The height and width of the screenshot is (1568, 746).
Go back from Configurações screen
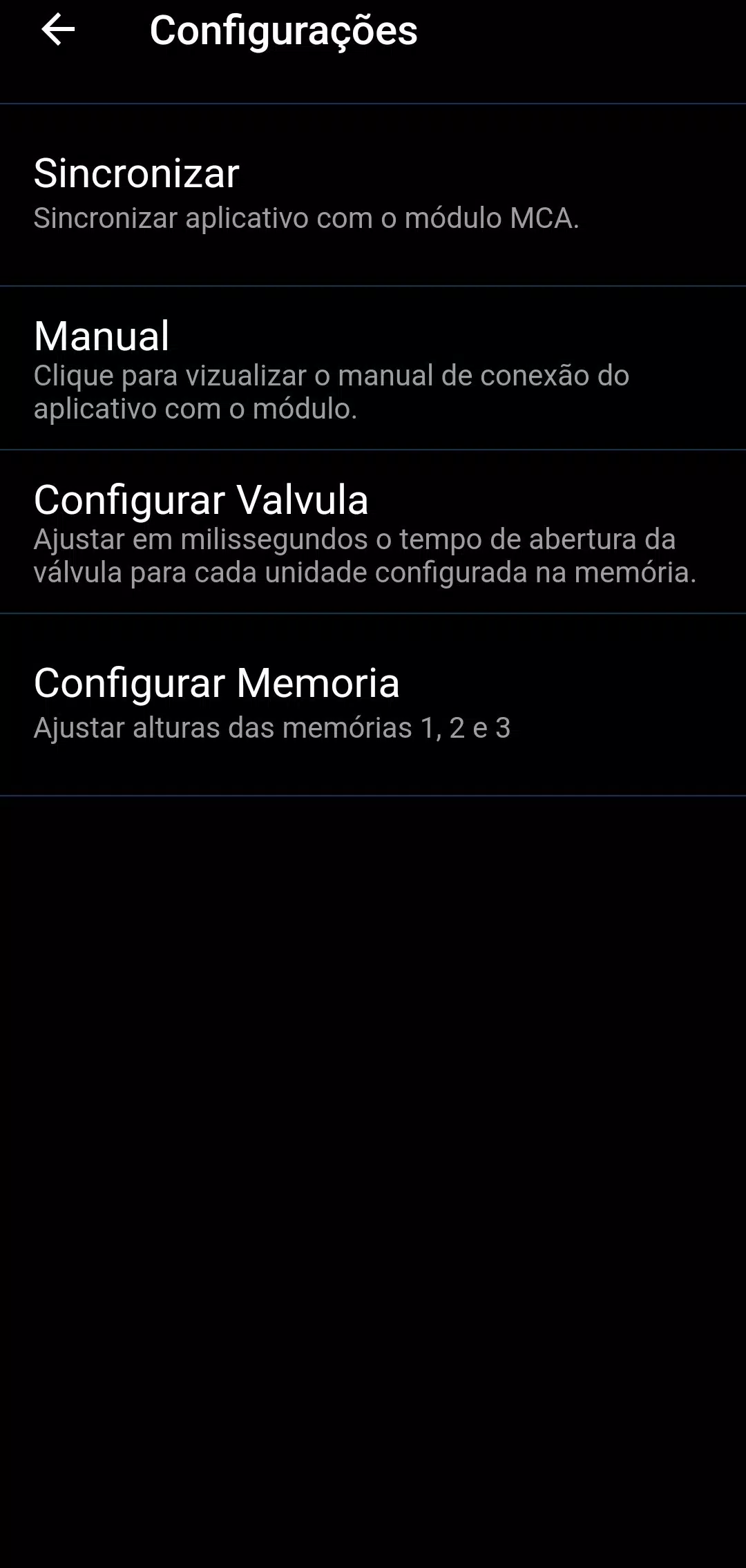click(x=58, y=30)
